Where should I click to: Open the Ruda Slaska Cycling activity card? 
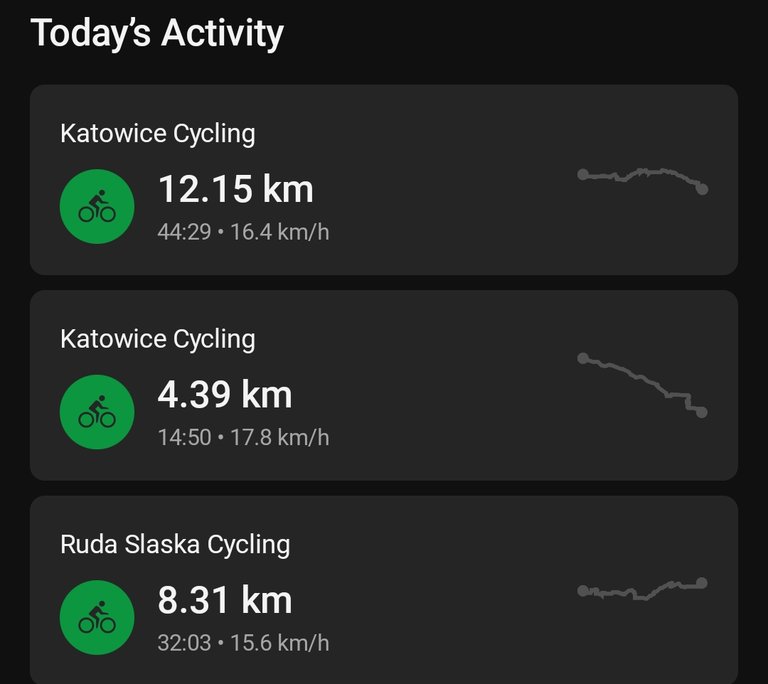pyautogui.click(x=383, y=590)
